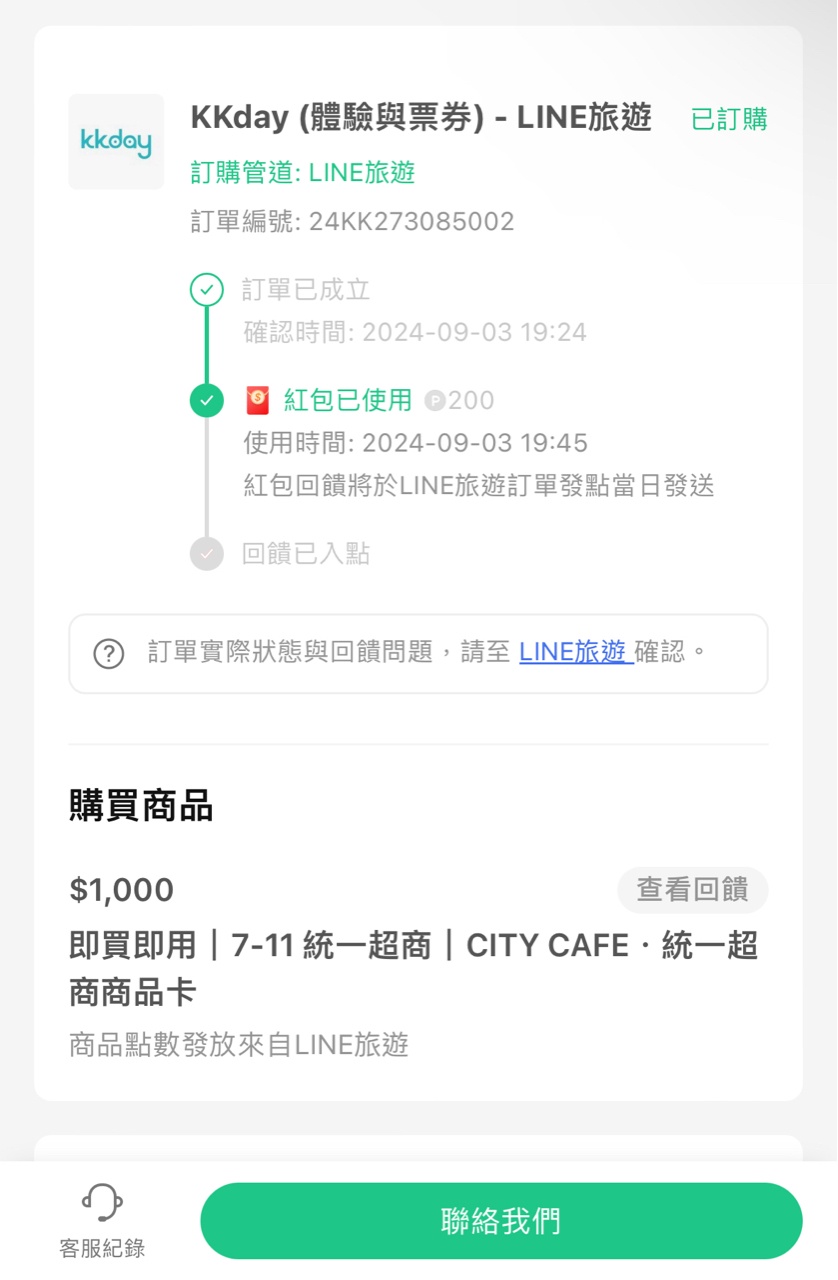Contact support via 聯絡我們
838x1280 pixels.
[501, 1221]
